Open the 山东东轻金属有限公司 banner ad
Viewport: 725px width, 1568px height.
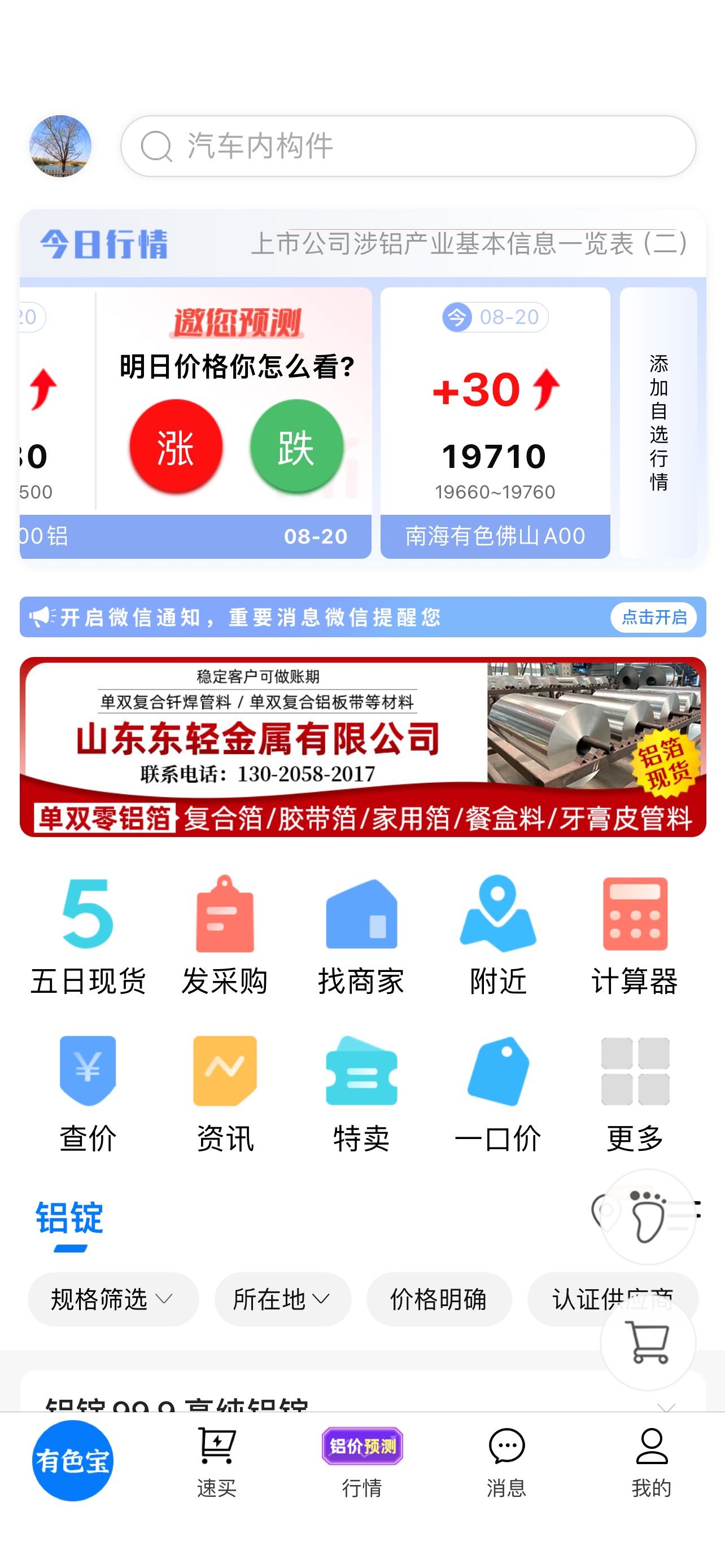coord(363,747)
